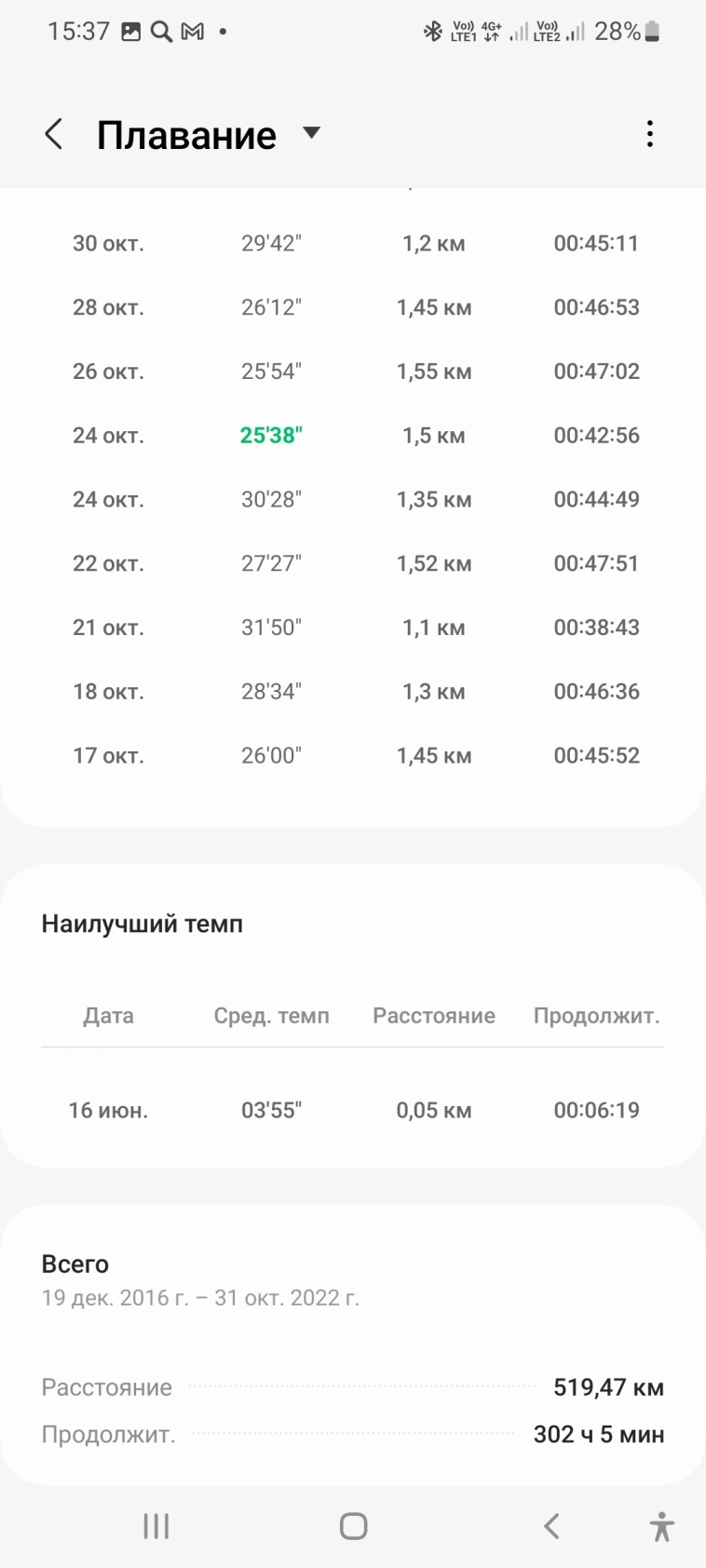Viewport: 706px width, 1568px height.
Task: View the 18 окт. swim details
Action: 354,692
